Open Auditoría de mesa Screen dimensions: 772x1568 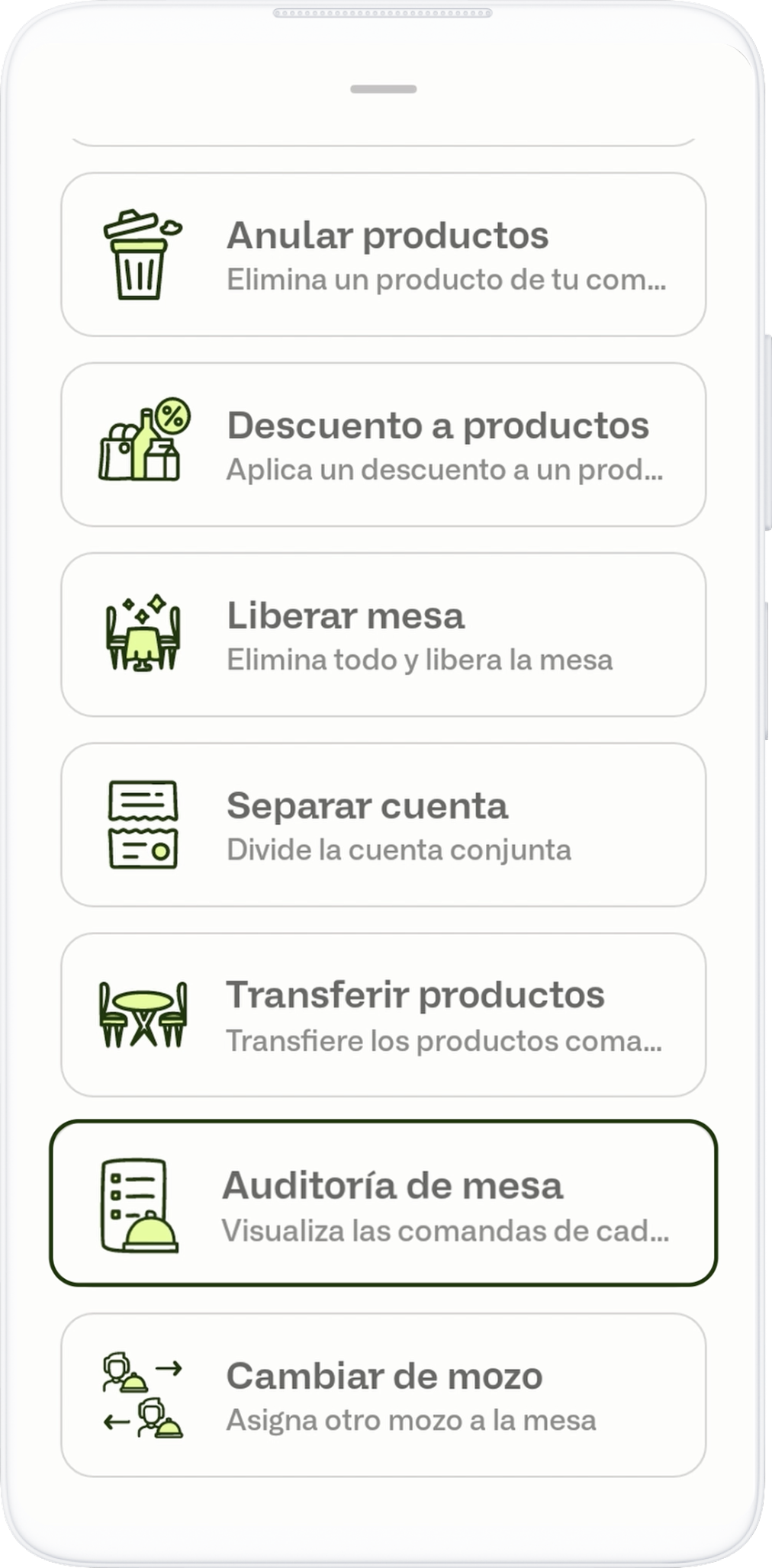coord(383,1203)
